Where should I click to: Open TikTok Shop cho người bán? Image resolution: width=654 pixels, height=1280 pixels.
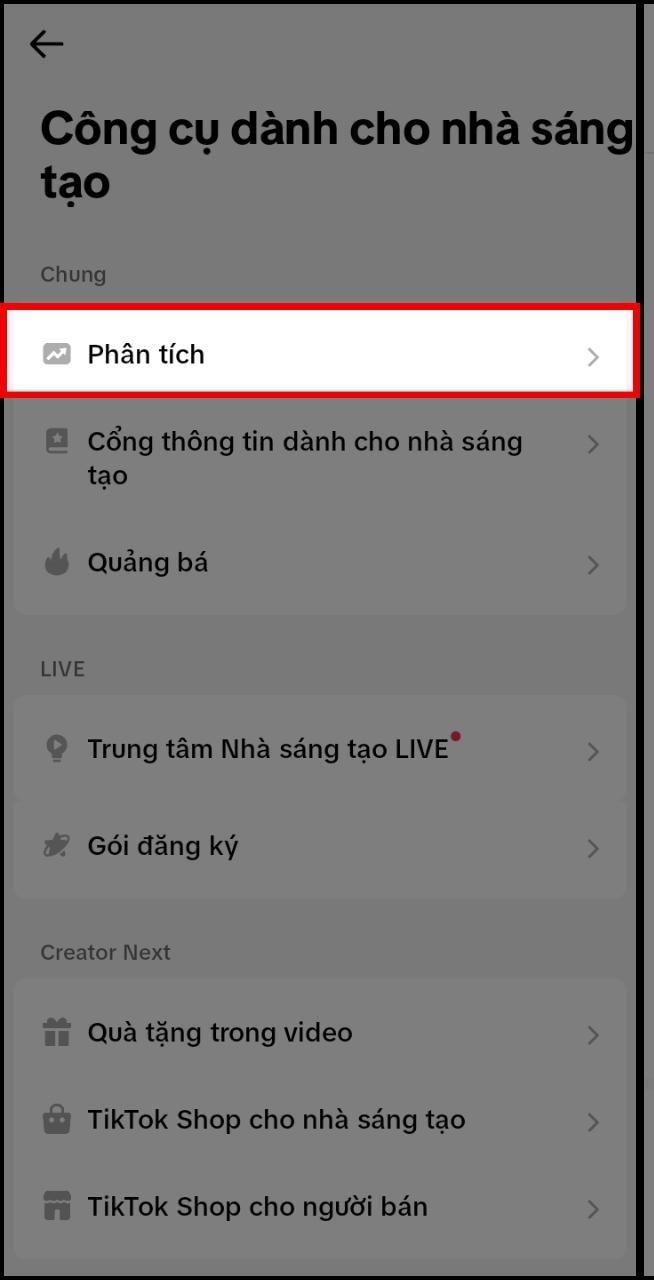tap(320, 1207)
